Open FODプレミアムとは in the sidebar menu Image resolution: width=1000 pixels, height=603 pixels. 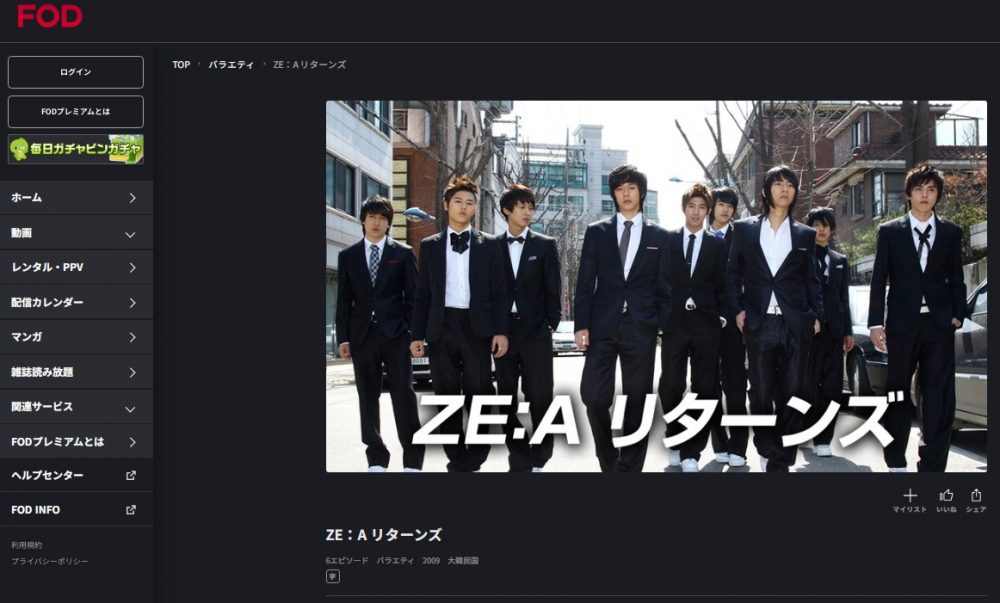[76, 441]
